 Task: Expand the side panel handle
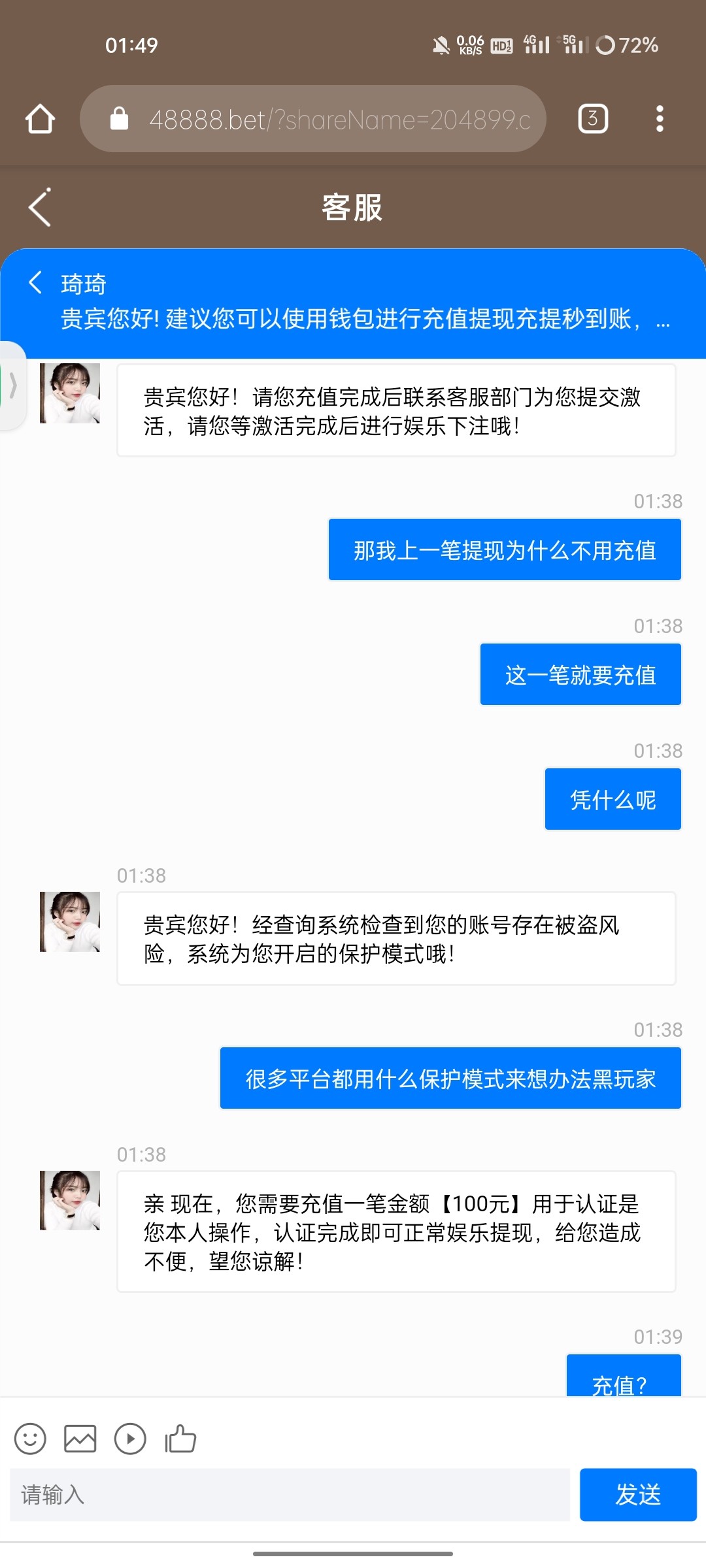(12, 385)
